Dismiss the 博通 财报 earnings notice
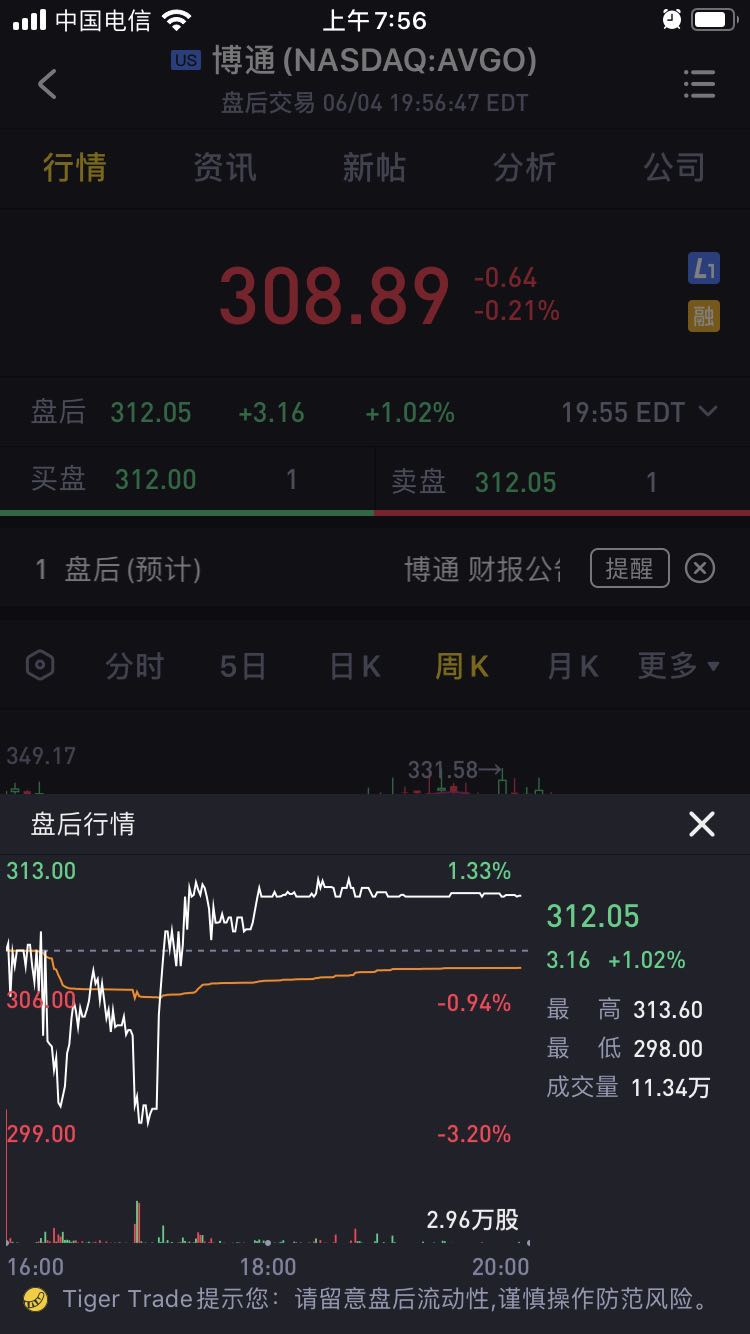This screenshot has height=1334, width=750. (700, 568)
